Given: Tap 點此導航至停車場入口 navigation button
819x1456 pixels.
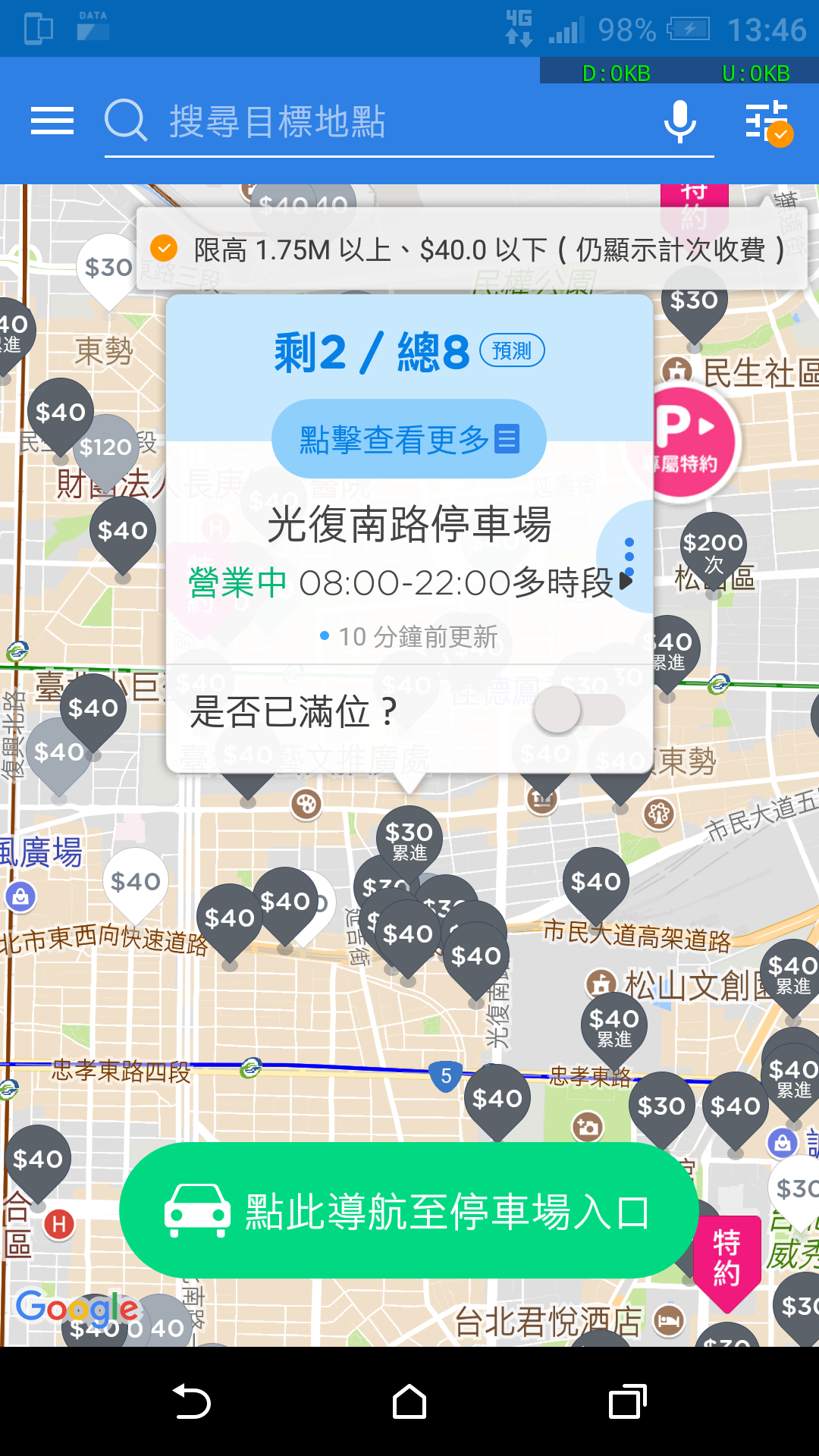Looking at the screenshot, I should click(x=409, y=1212).
